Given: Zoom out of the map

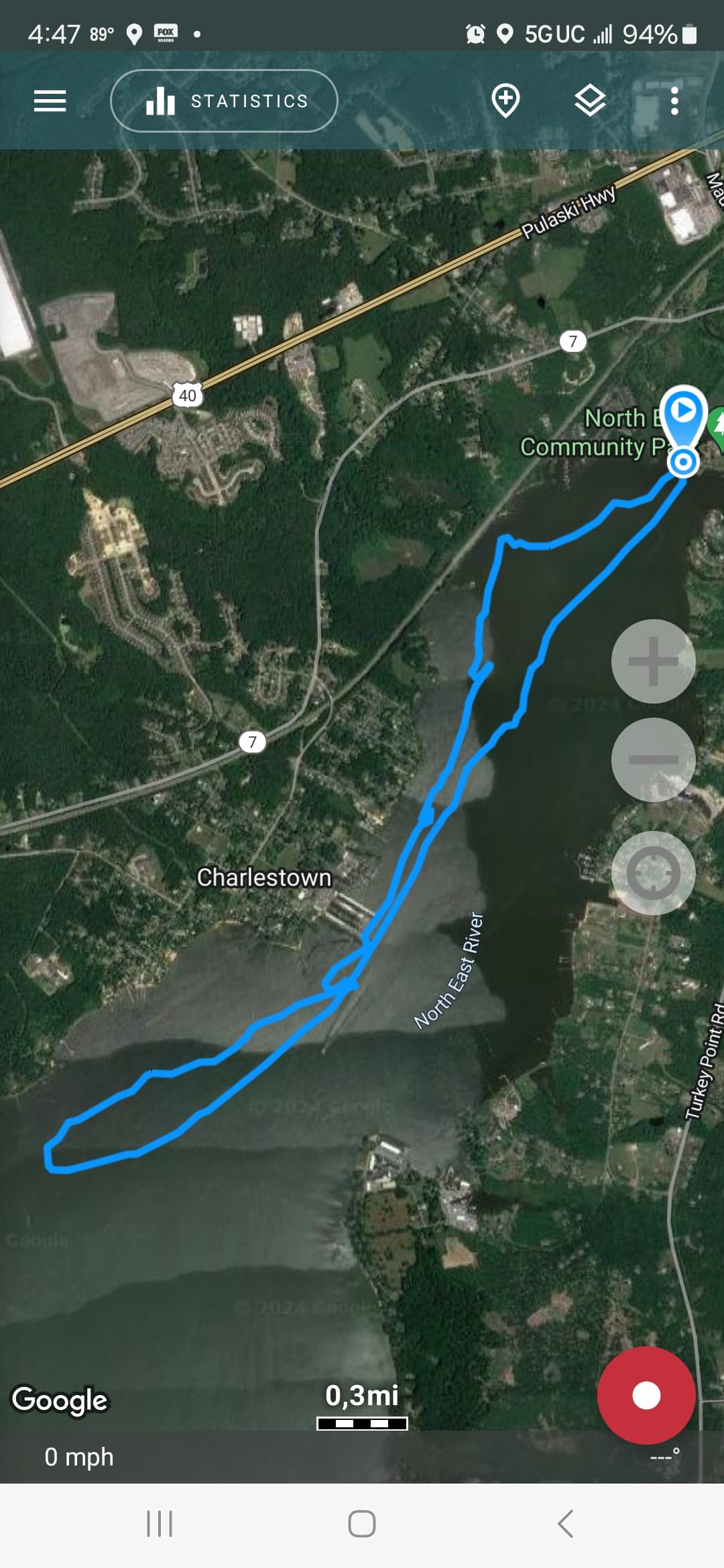Looking at the screenshot, I should 653,760.
